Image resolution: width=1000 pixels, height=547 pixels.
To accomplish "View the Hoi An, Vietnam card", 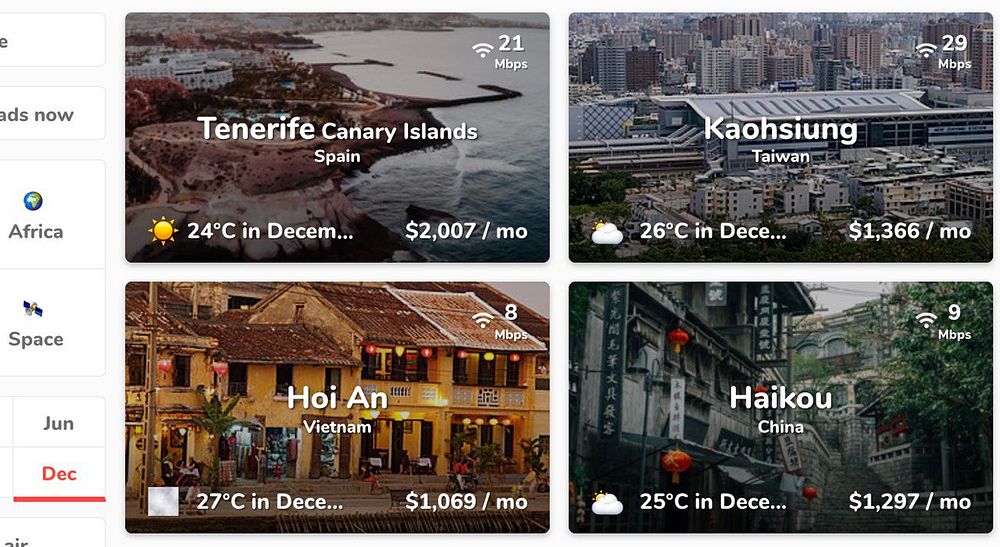I will (337, 407).
